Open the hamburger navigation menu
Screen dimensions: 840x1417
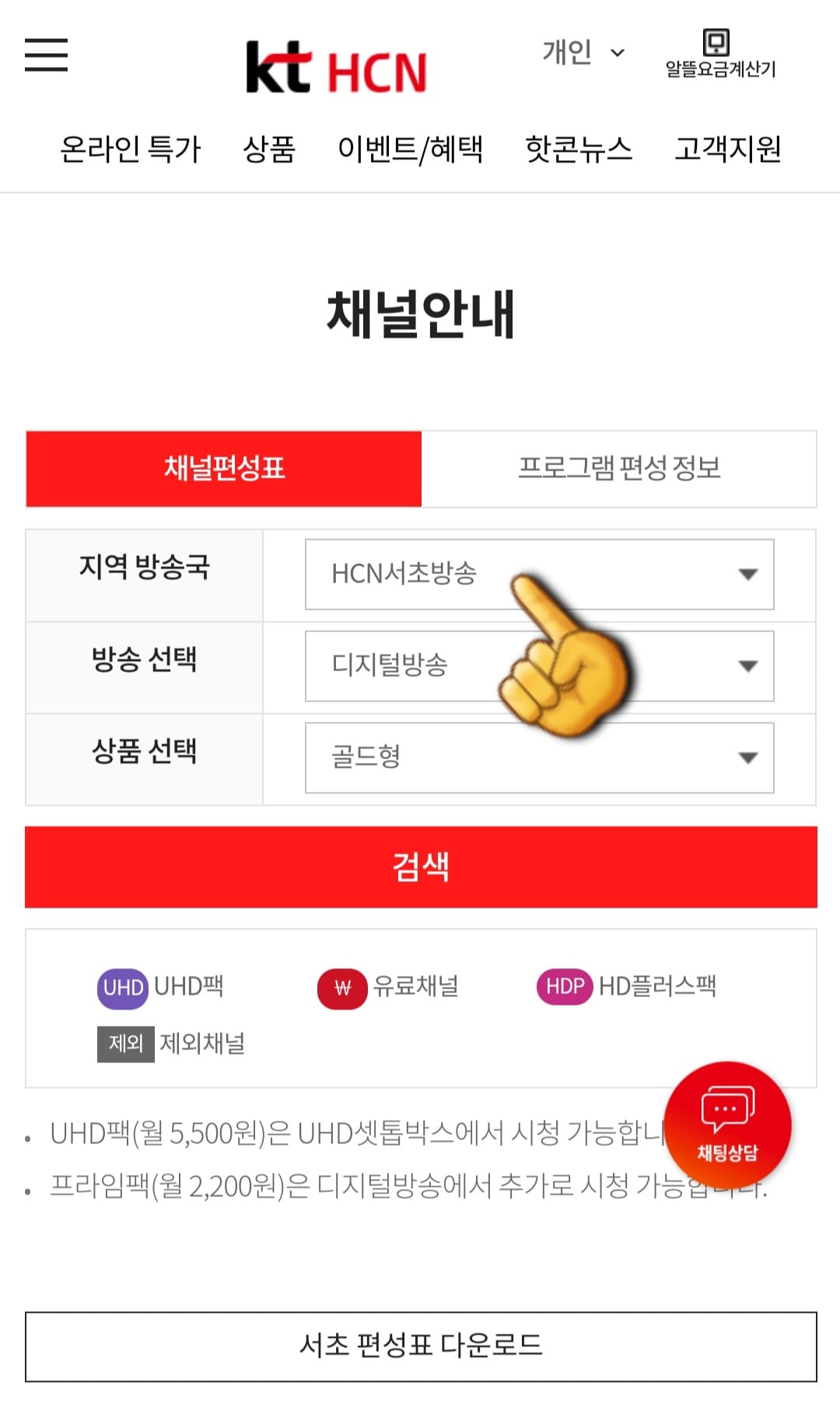point(47,56)
